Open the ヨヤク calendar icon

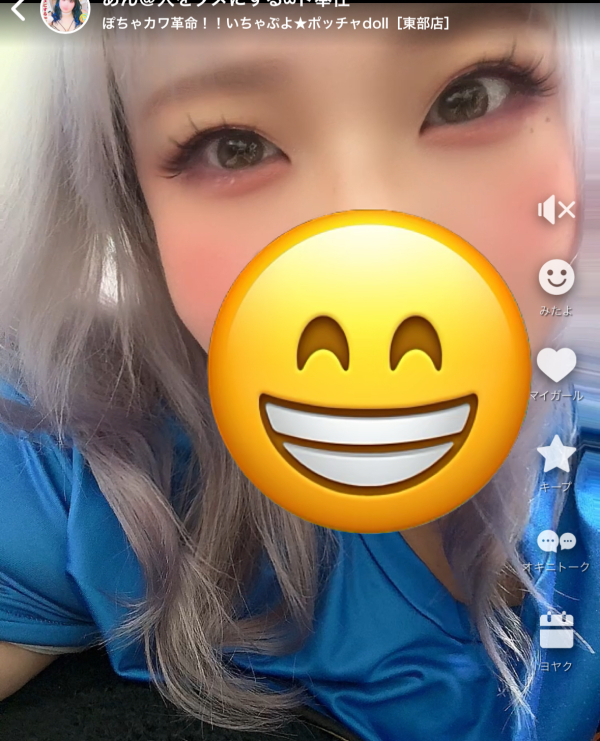point(556,630)
